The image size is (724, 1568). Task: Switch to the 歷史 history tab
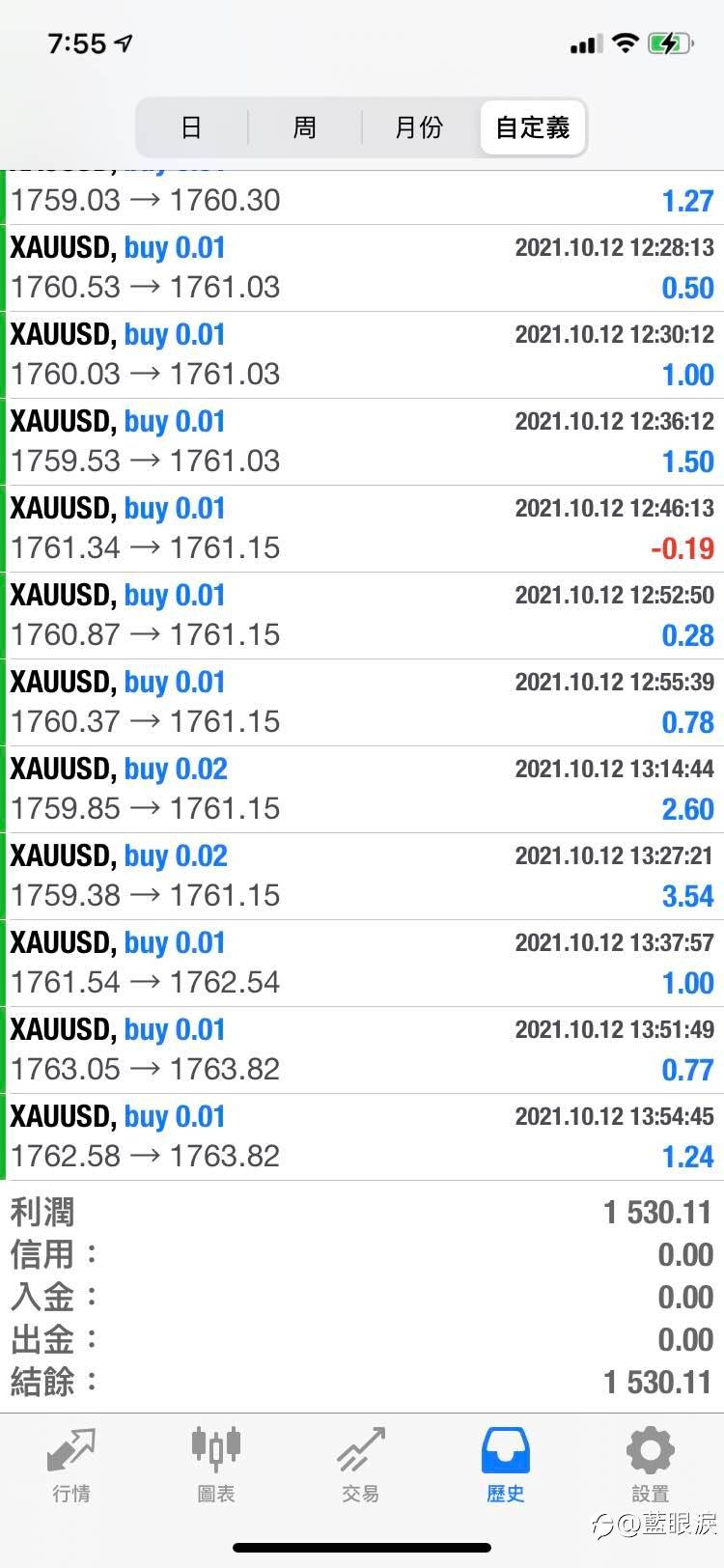coord(506,1465)
